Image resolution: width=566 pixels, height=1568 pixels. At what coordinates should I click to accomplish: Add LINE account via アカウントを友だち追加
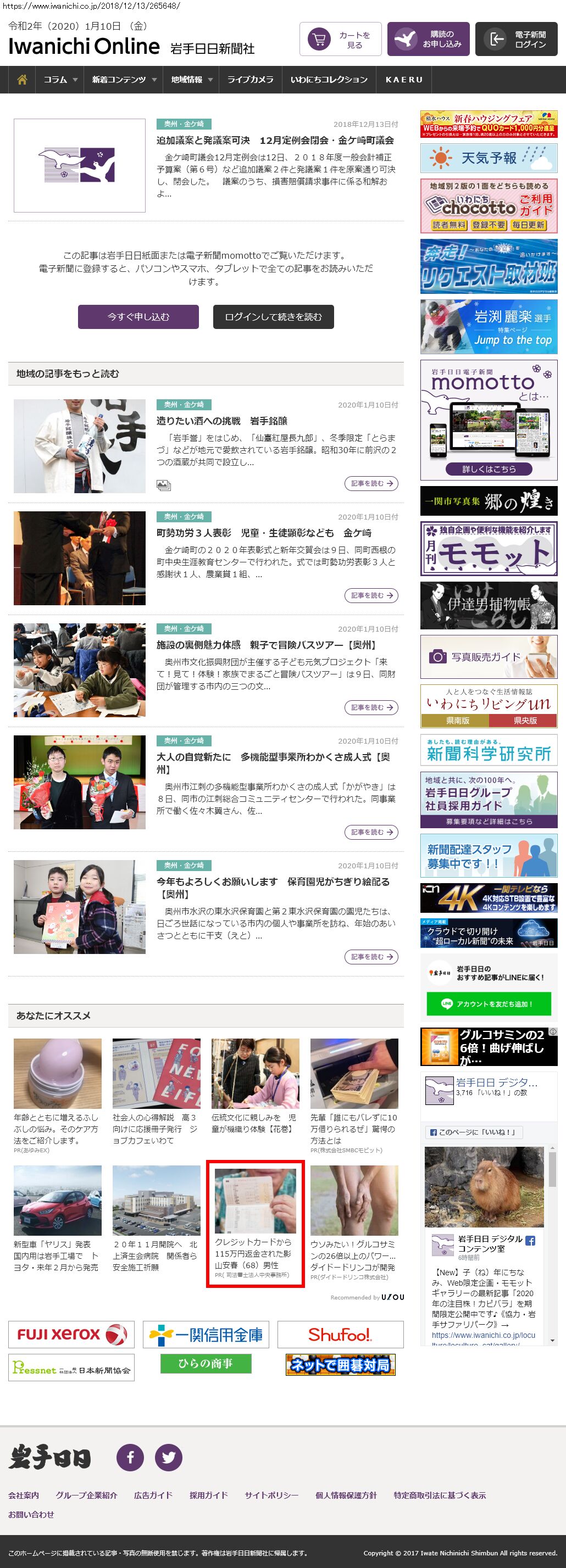[x=488, y=1004]
